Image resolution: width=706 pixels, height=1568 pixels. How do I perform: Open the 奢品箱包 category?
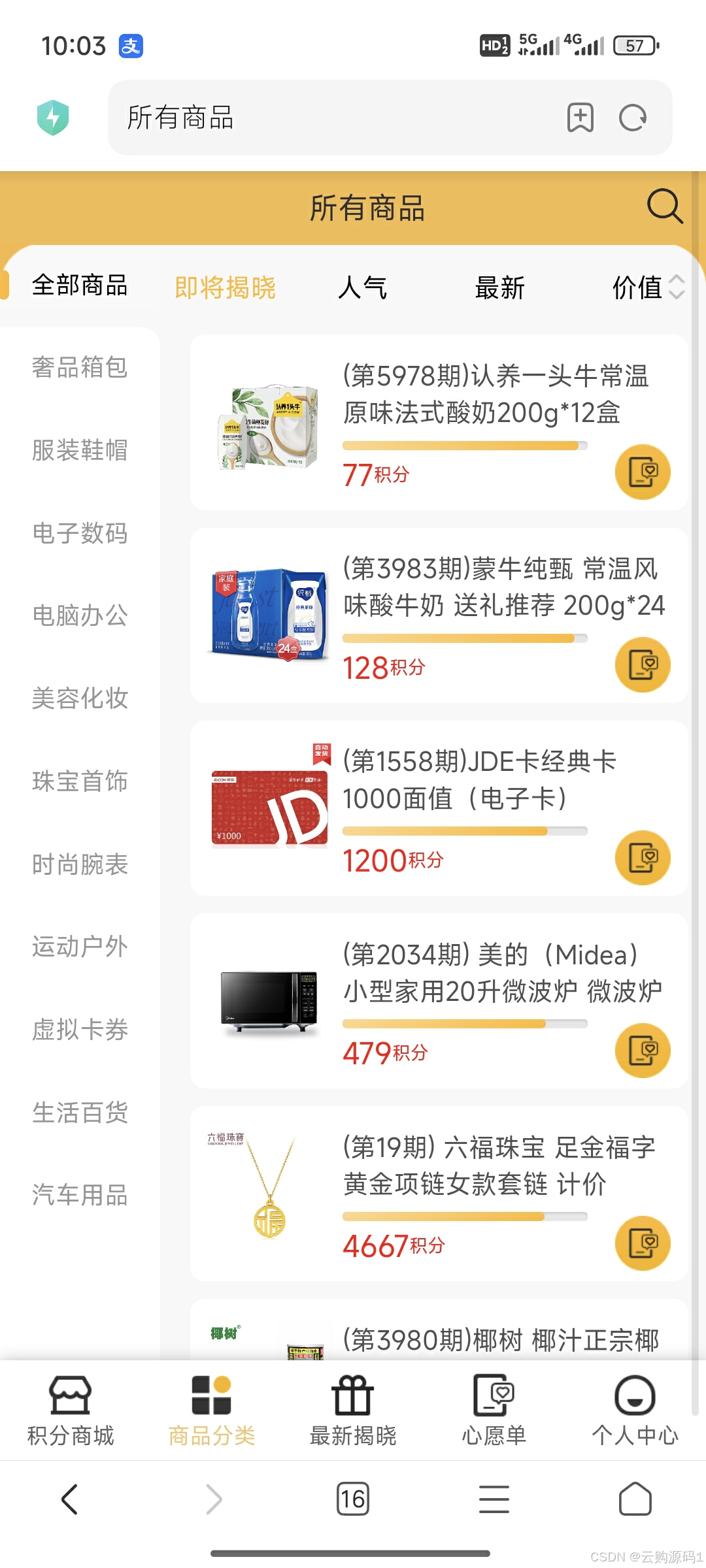(80, 367)
